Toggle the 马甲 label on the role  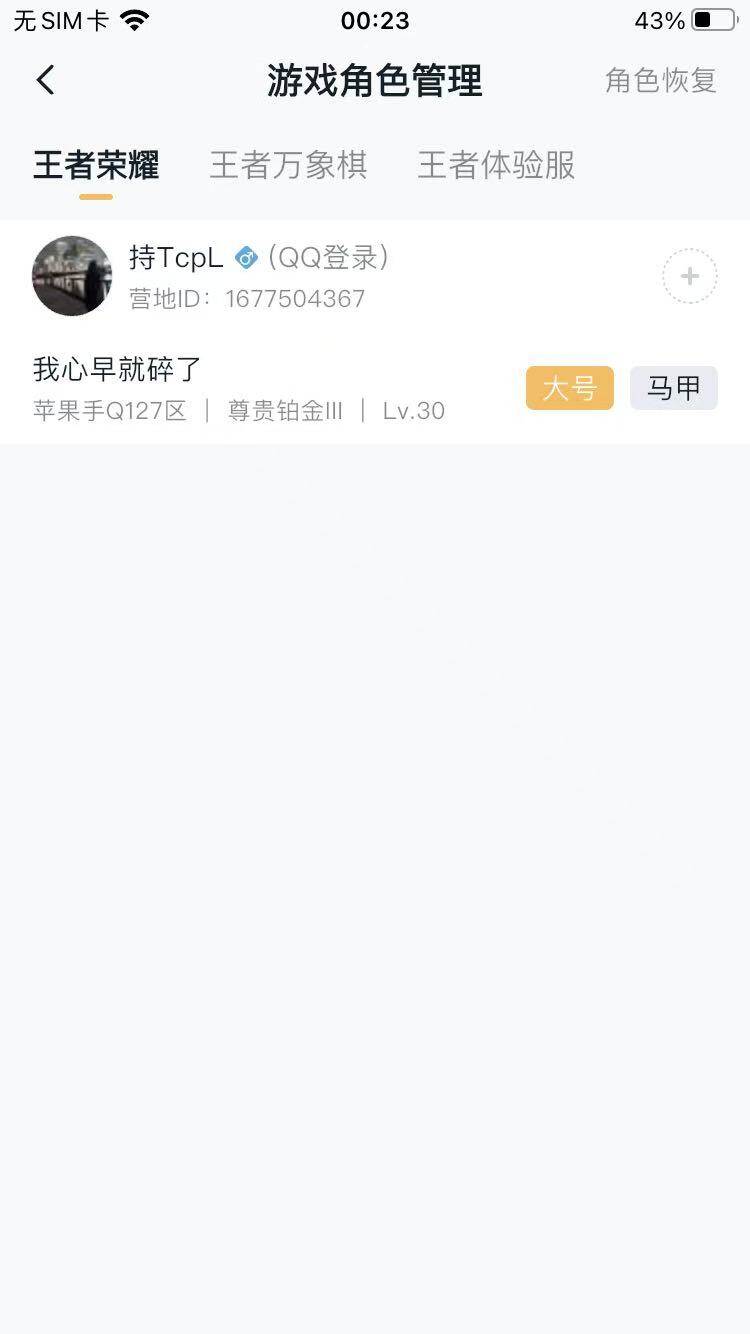[x=673, y=388]
